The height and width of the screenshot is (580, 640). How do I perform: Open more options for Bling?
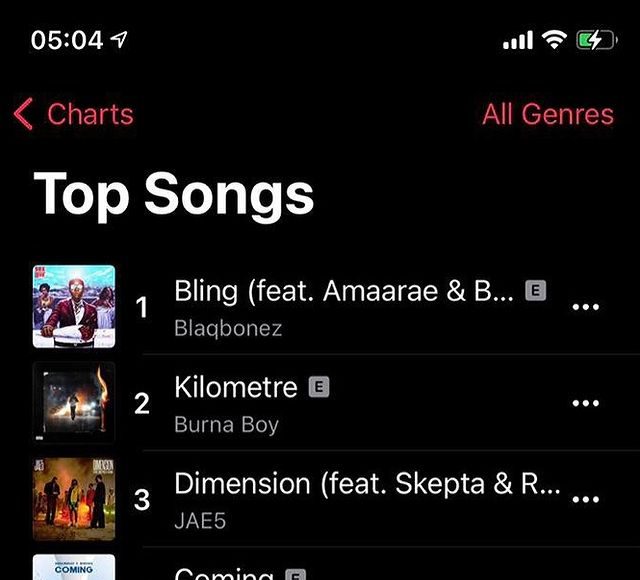pyautogui.click(x=584, y=307)
